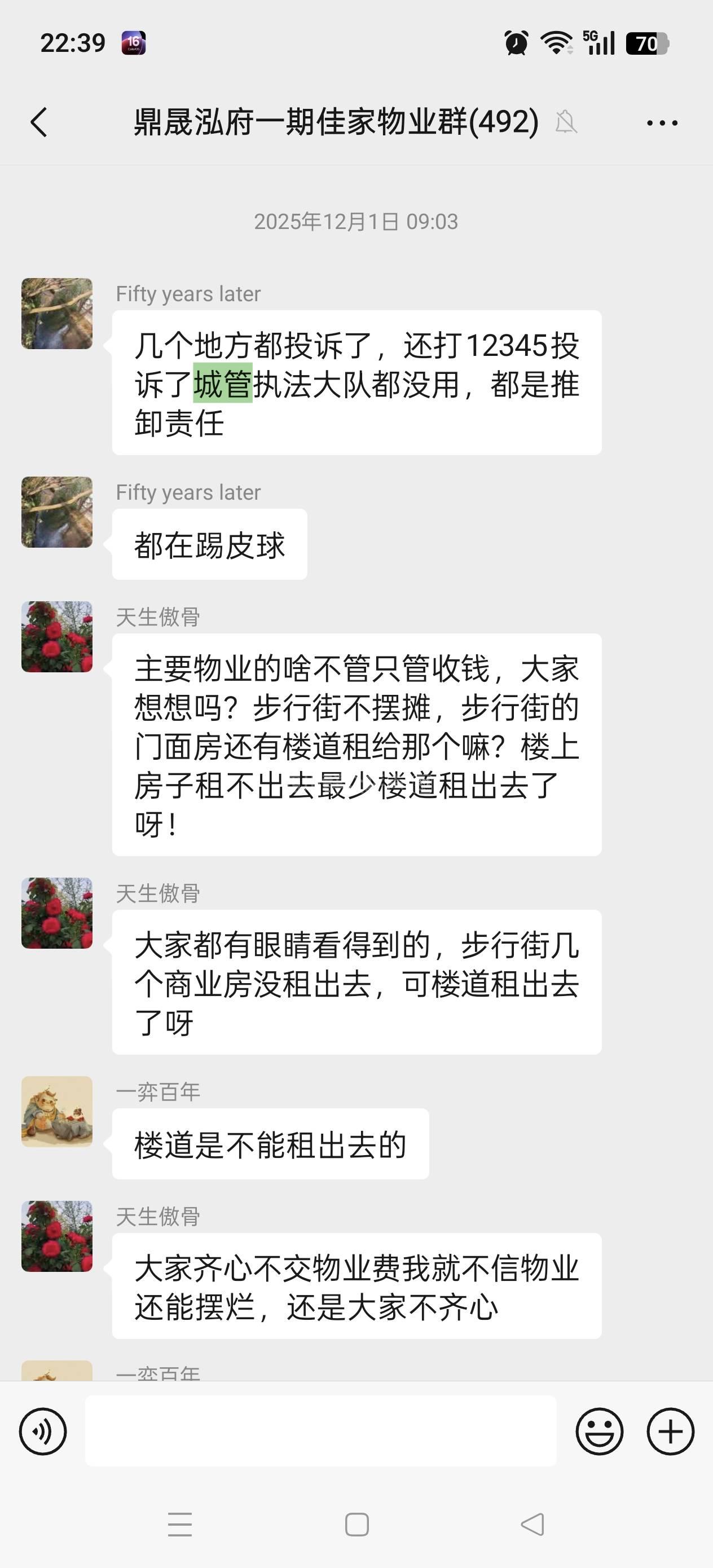Viewport: 713px width, 1568px height.
Task: Open profile of Fifty years later via 都在踢皮球 avatar
Action: click(x=56, y=512)
